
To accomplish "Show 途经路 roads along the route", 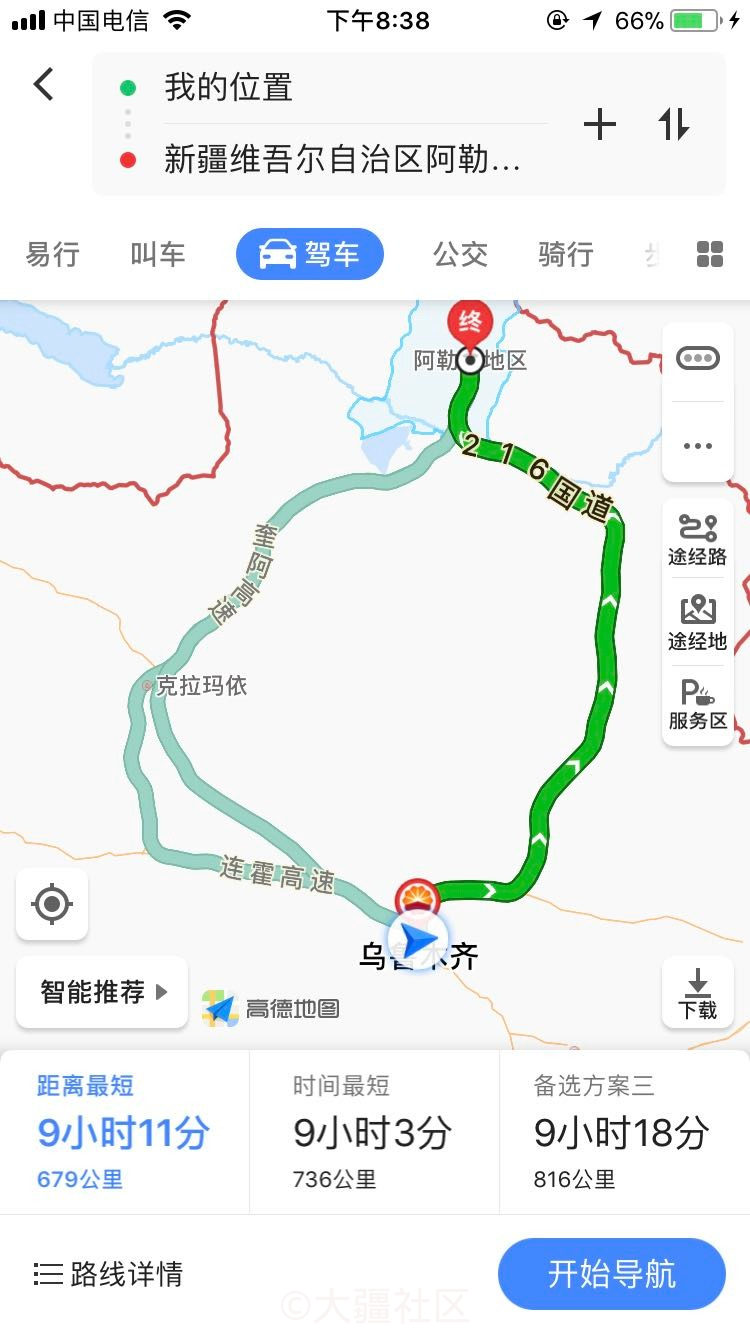I will pyautogui.click(x=697, y=540).
